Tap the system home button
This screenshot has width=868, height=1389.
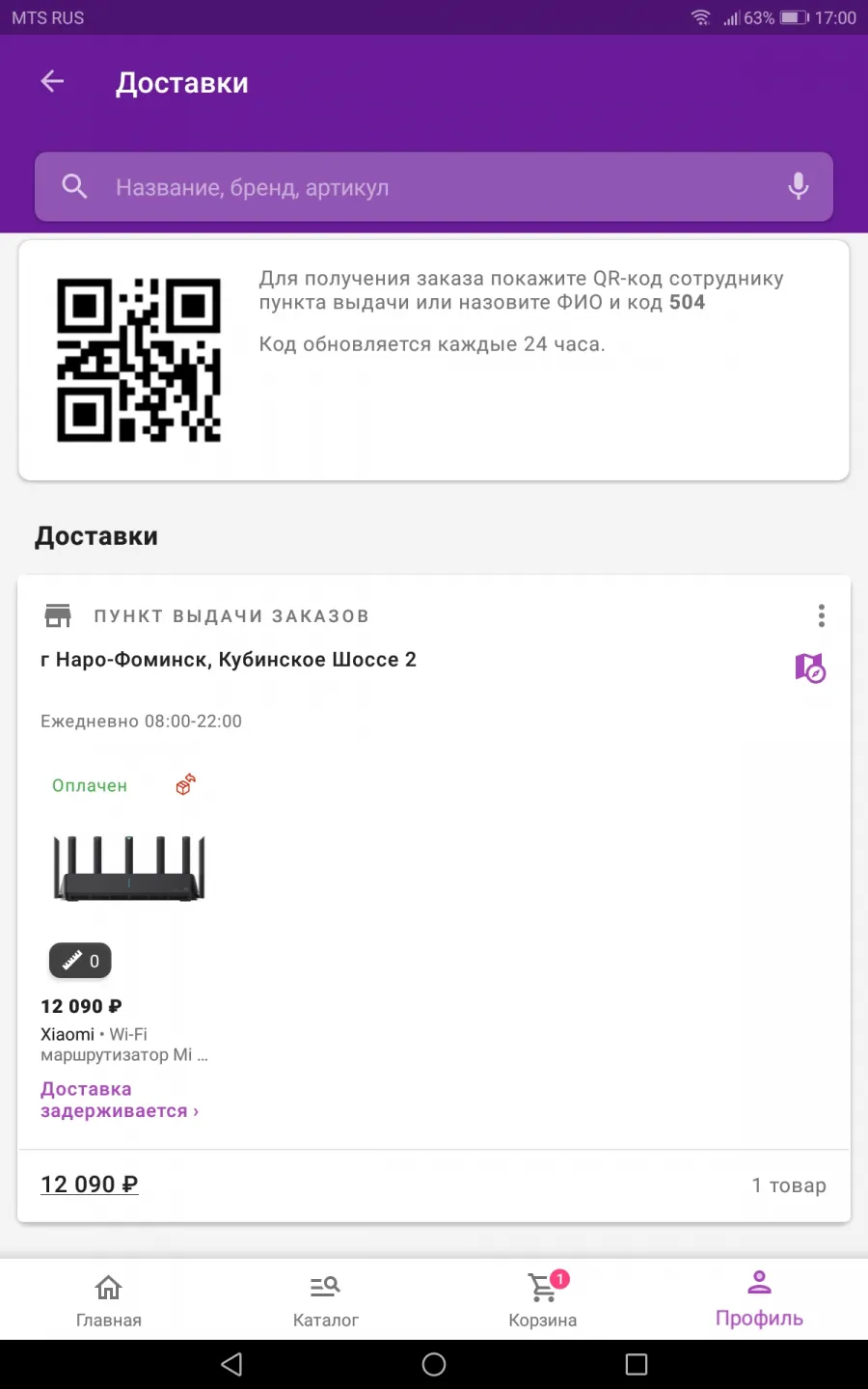click(x=434, y=1364)
